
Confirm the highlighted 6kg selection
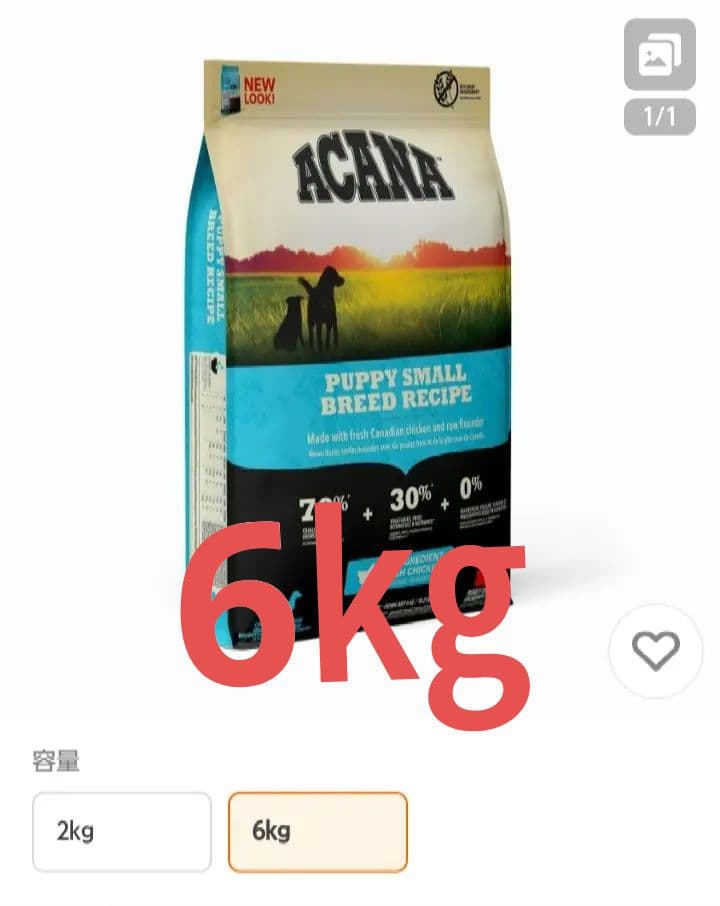point(317,832)
